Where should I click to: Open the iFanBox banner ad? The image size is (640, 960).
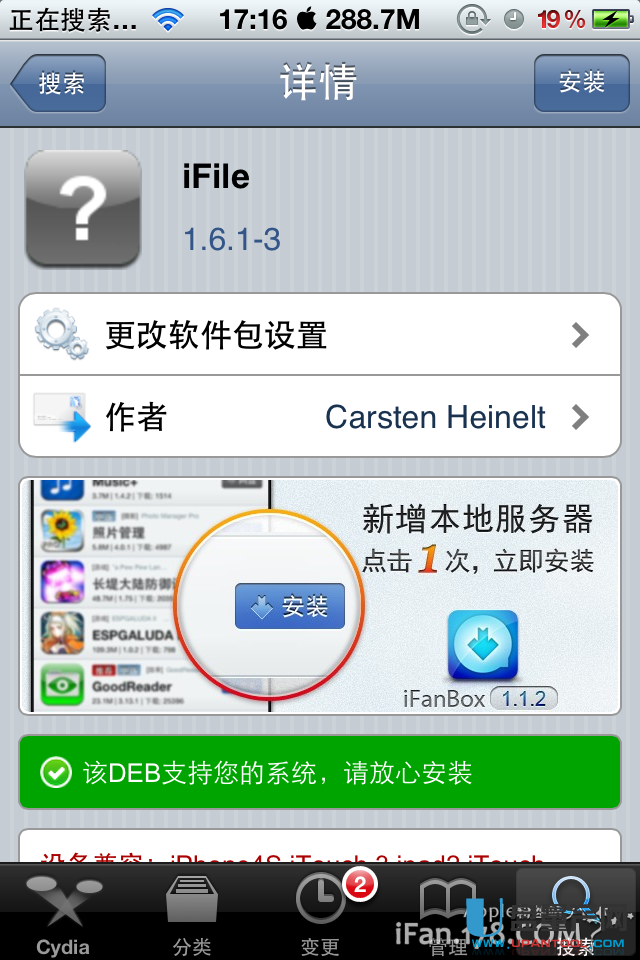[x=320, y=596]
